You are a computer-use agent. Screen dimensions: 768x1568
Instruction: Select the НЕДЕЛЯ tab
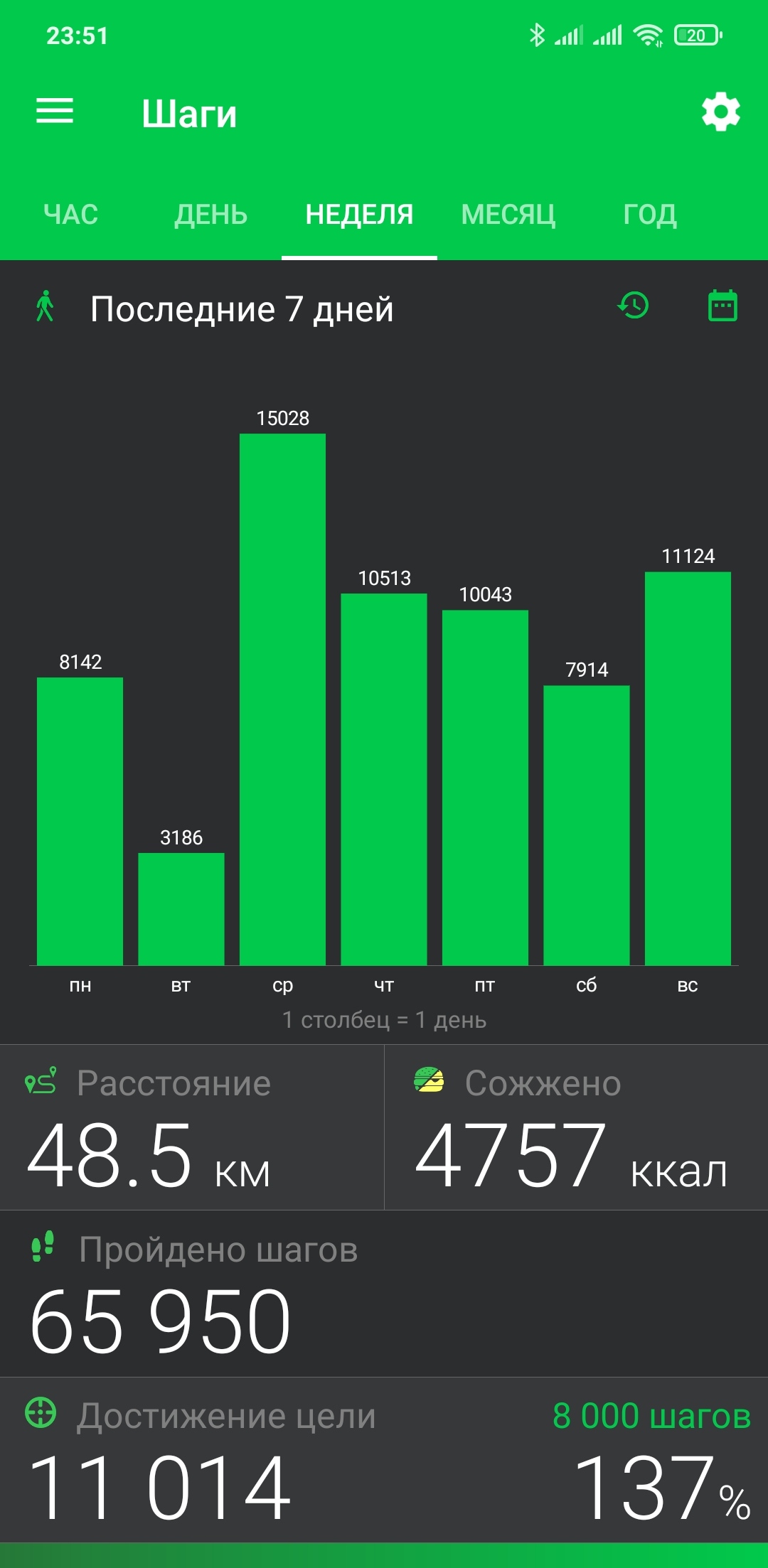tap(359, 215)
